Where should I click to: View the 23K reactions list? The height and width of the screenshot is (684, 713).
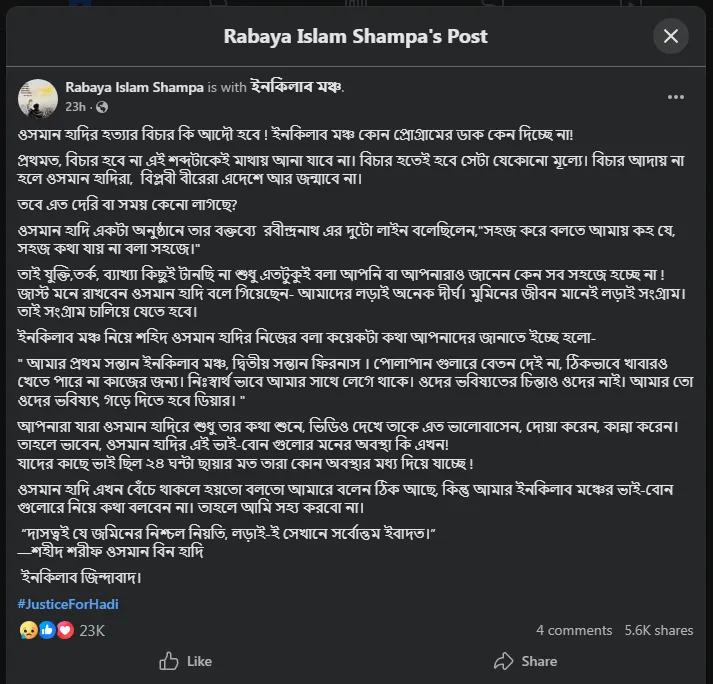91,630
